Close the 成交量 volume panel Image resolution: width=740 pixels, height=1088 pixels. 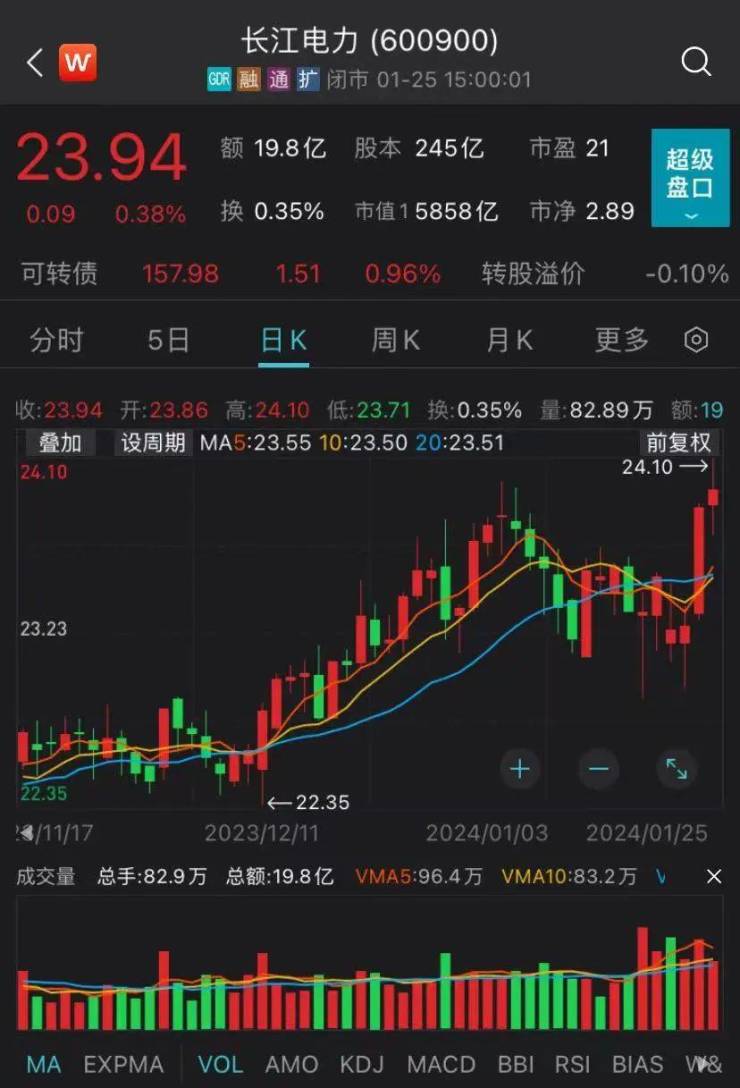tap(714, 877)
